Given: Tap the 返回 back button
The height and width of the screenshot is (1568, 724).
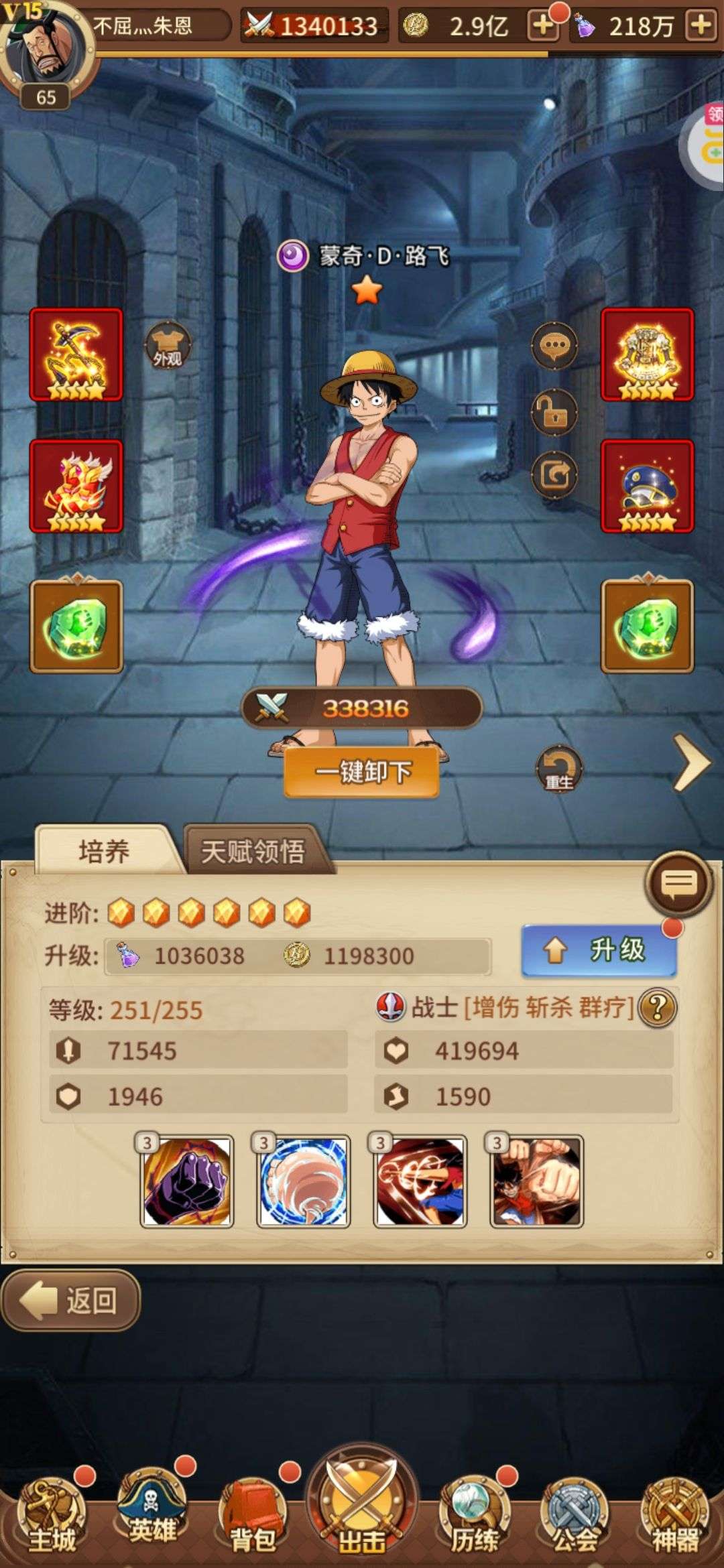Looking at the screenshot, I should [x=71, y=1301].
